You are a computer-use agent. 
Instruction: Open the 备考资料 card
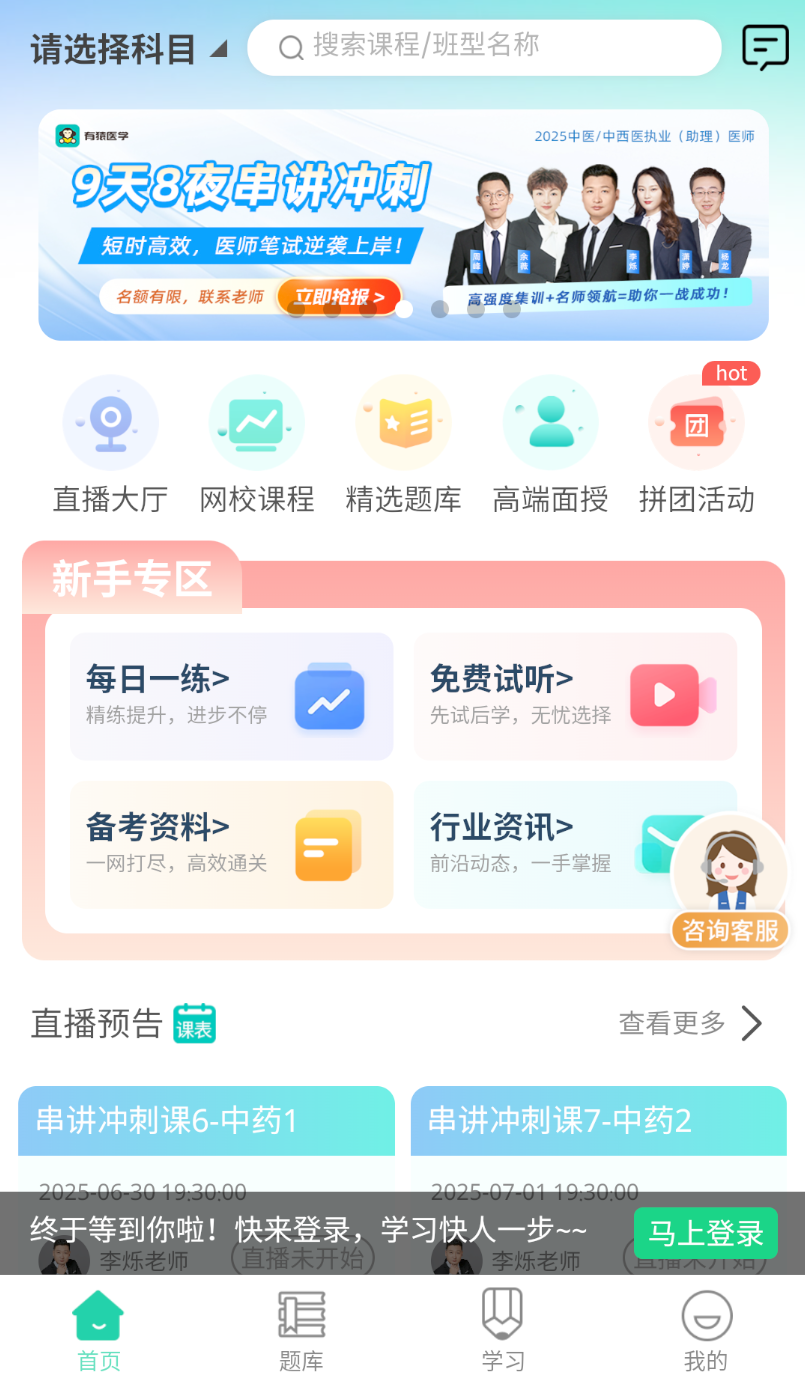[231, 844]
